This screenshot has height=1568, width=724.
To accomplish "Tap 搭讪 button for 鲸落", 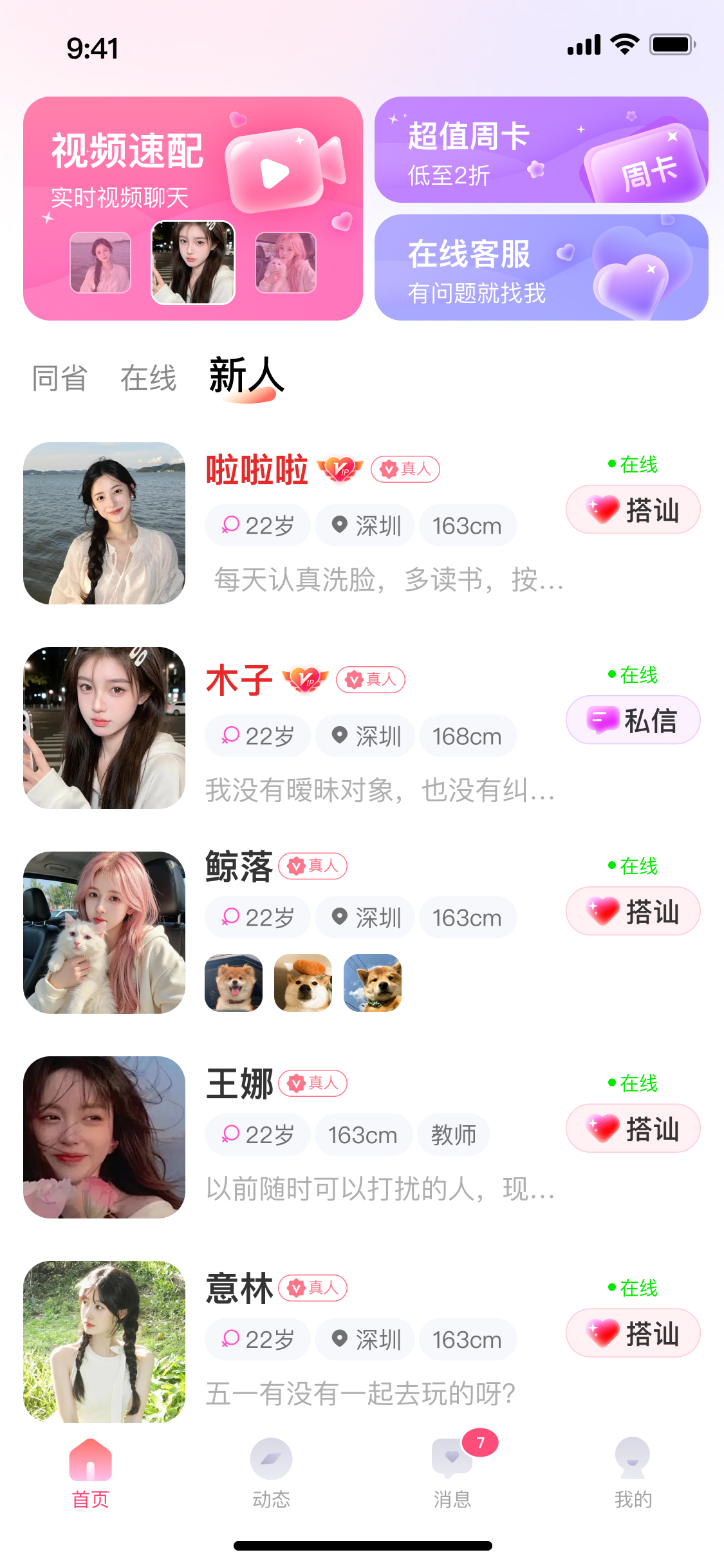I will 633,911.
